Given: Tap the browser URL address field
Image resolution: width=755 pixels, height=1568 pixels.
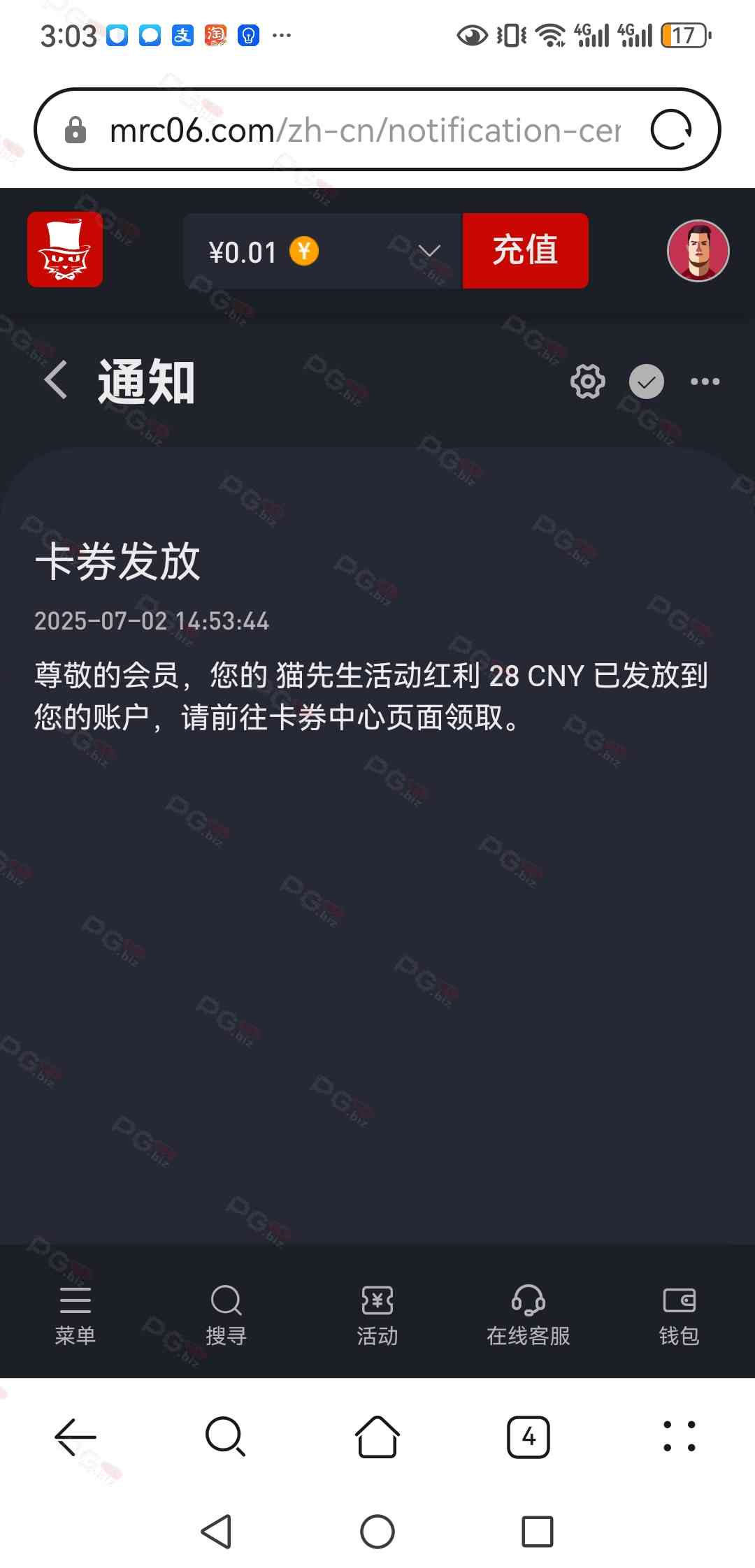Looking at the screenshot, I should pyautogui.click(x=364, y=131).
